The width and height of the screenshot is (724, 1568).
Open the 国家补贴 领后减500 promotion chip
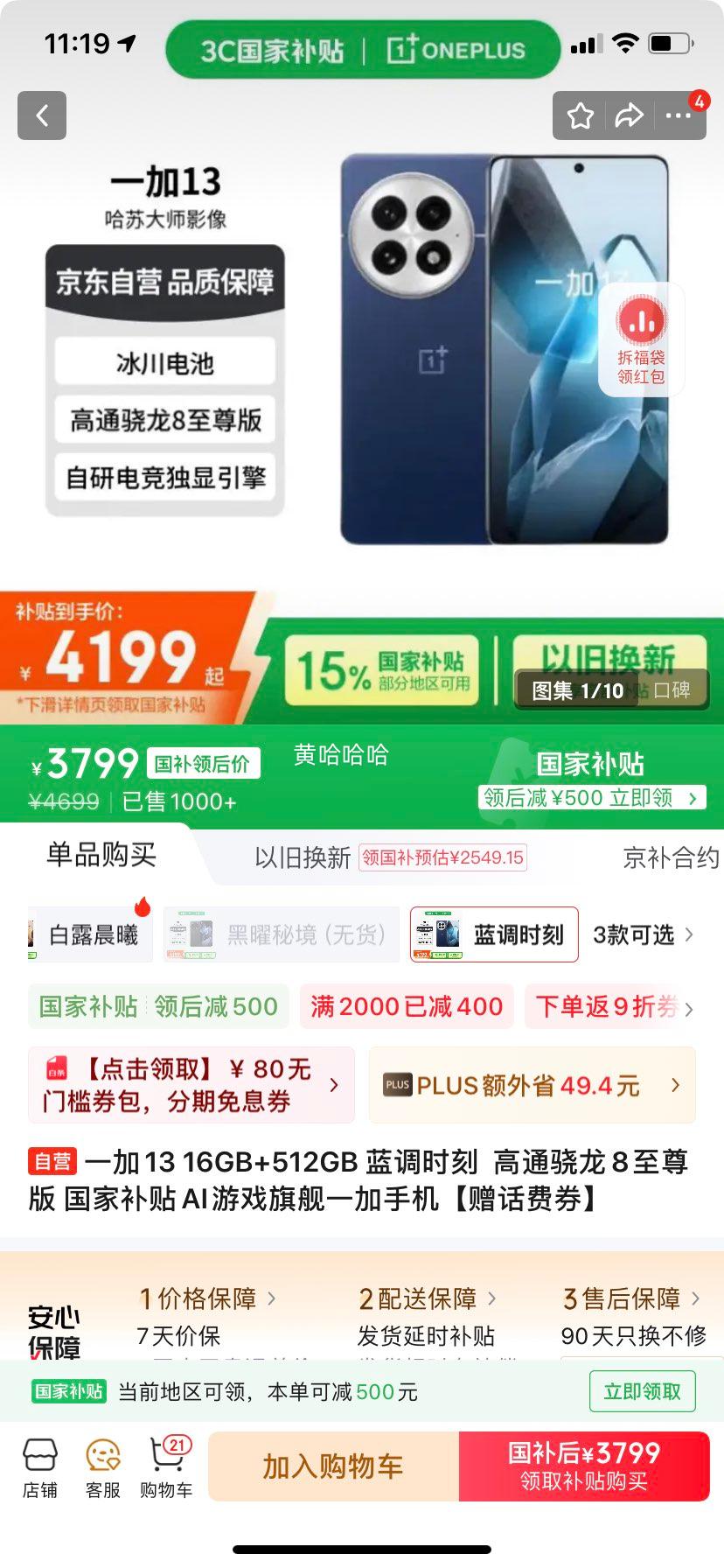pos(158,1006)
